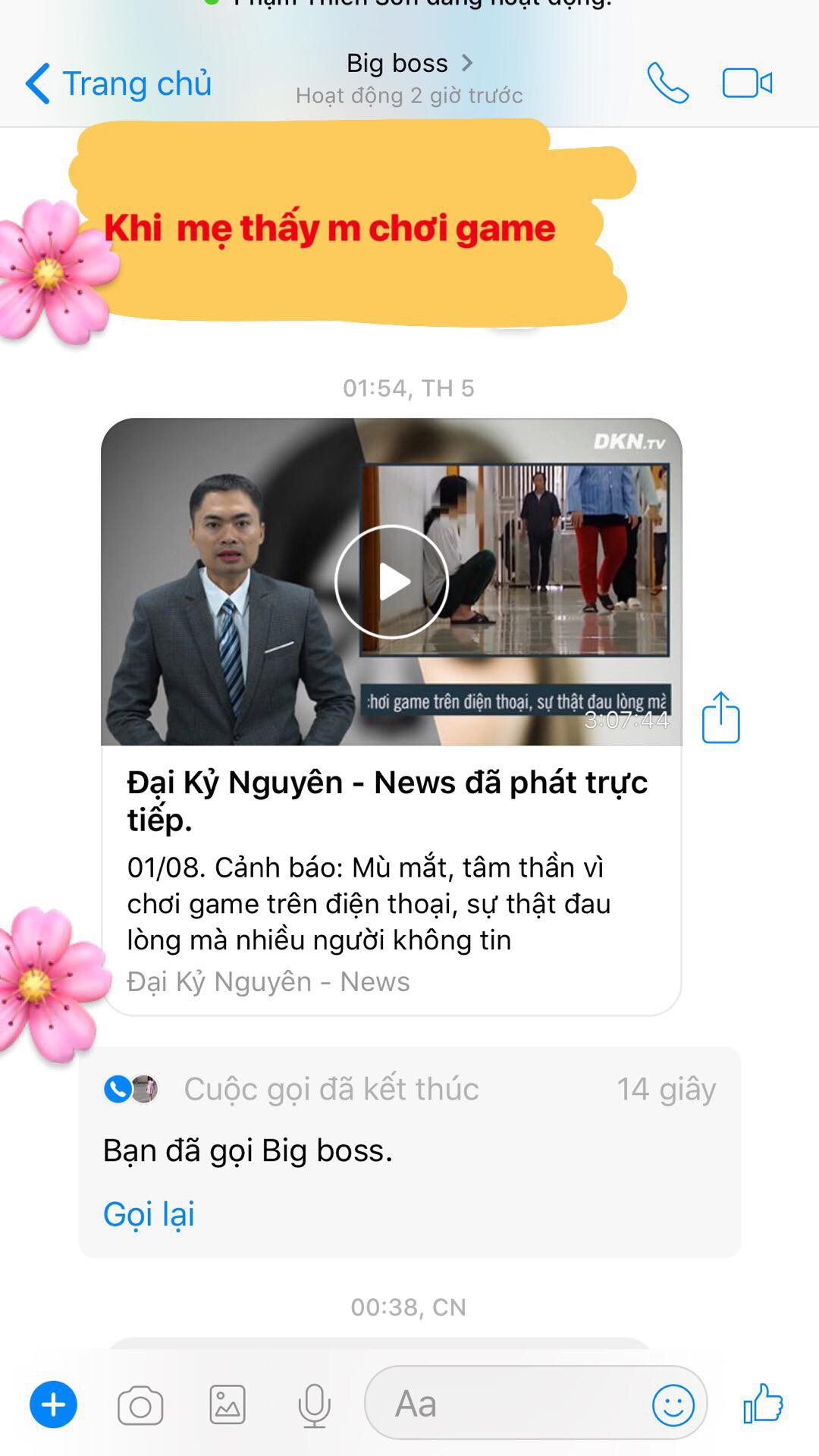Open the emoji picker

[673, 1404]
